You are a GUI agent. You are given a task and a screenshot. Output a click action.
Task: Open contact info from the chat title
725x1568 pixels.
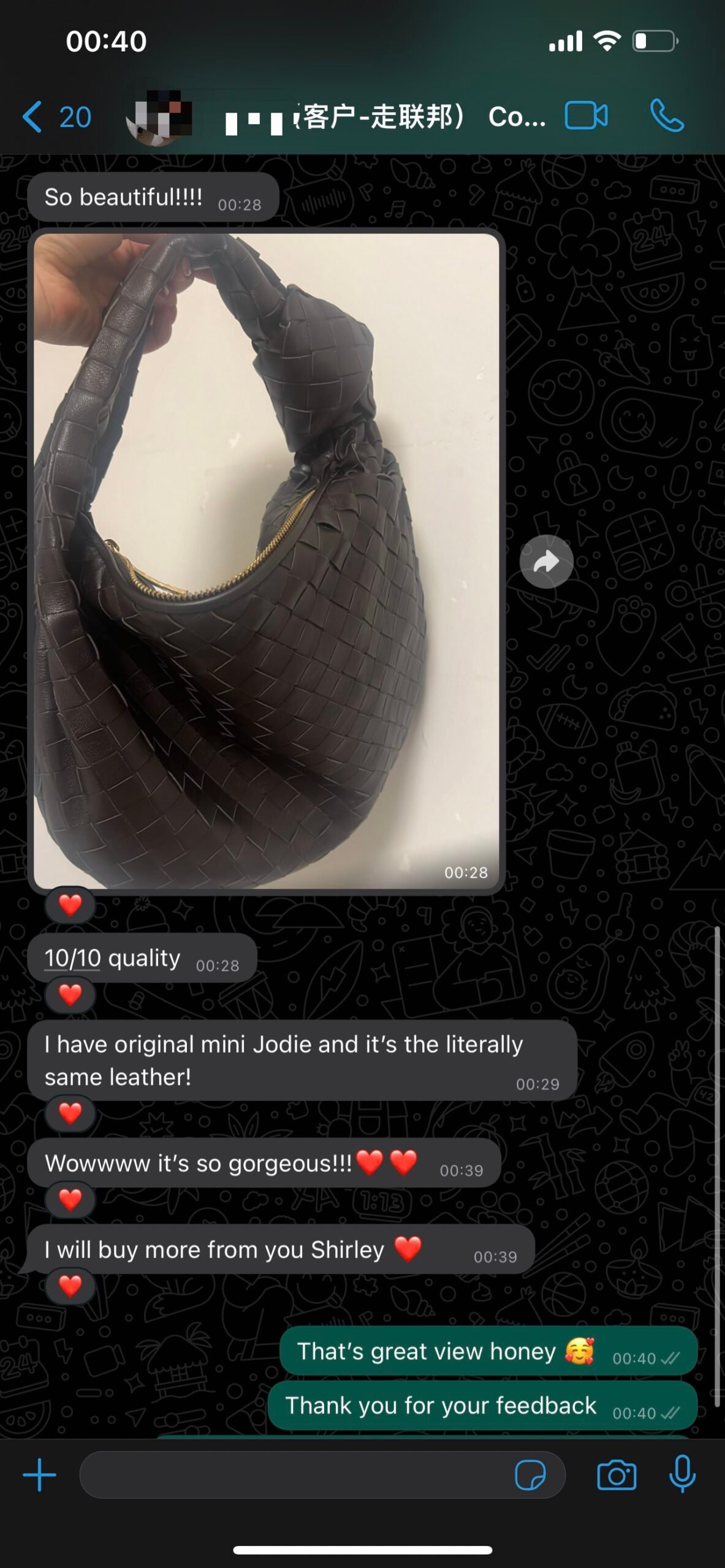(385, 116)
